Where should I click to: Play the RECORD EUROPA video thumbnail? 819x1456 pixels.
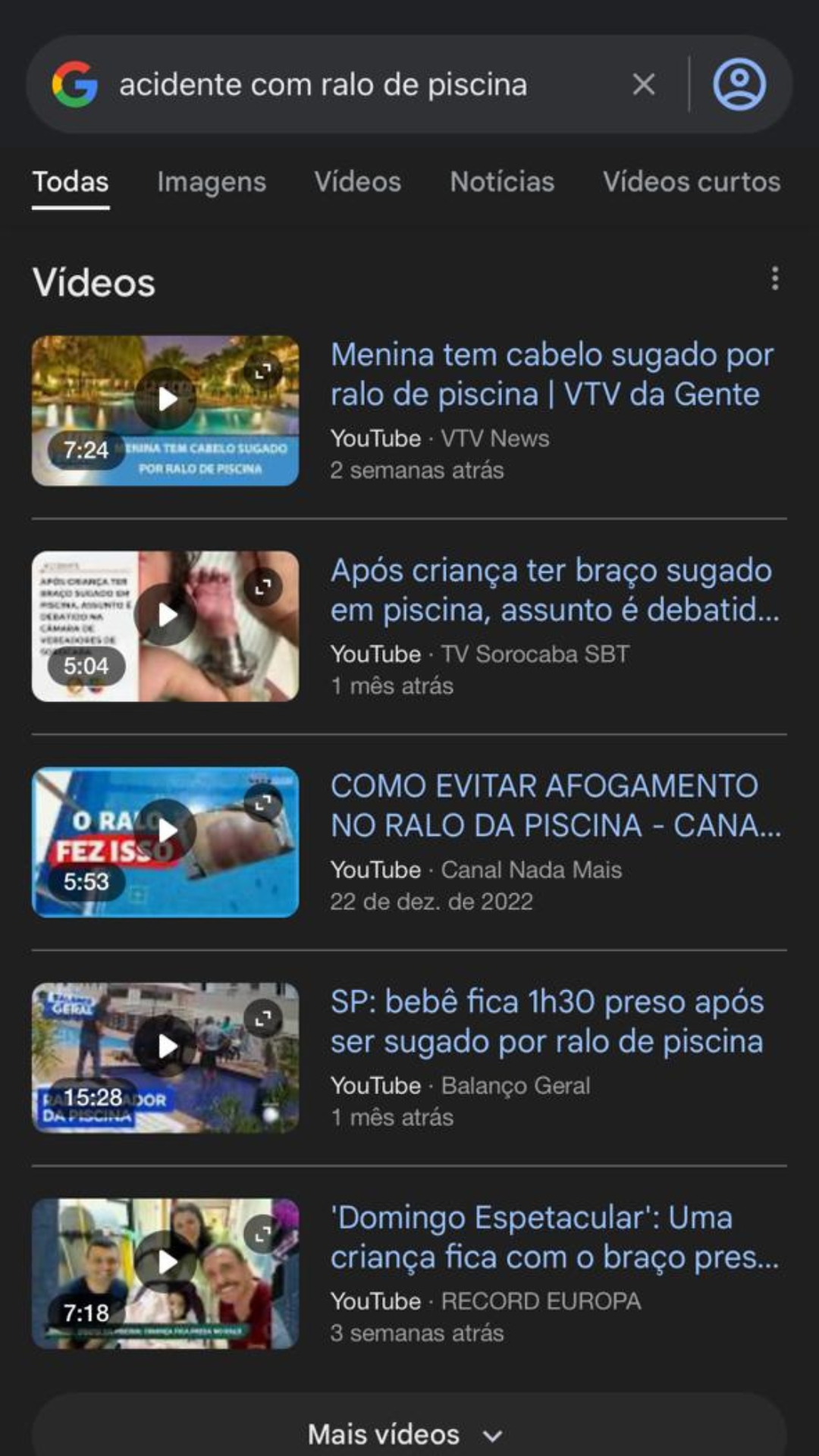click(x=165, y=1262)
